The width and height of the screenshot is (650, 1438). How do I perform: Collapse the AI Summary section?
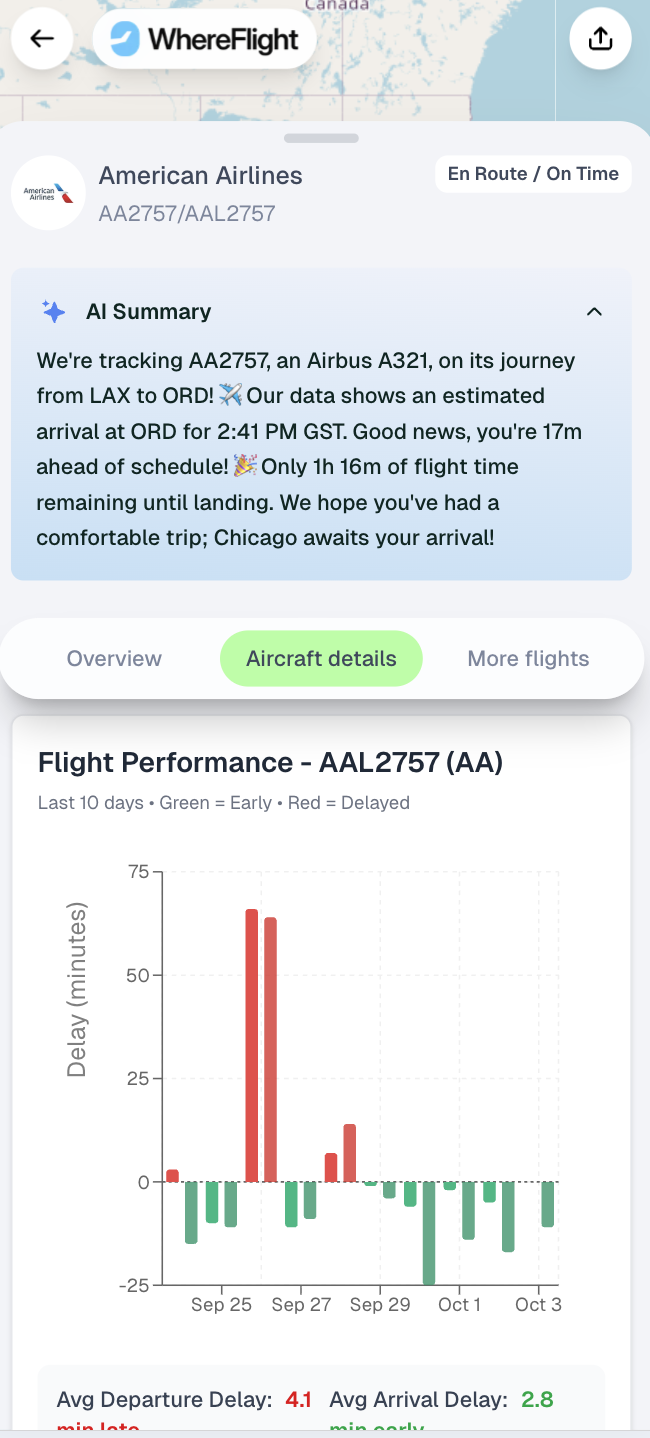pyautogui.click(x=594, y=312)
